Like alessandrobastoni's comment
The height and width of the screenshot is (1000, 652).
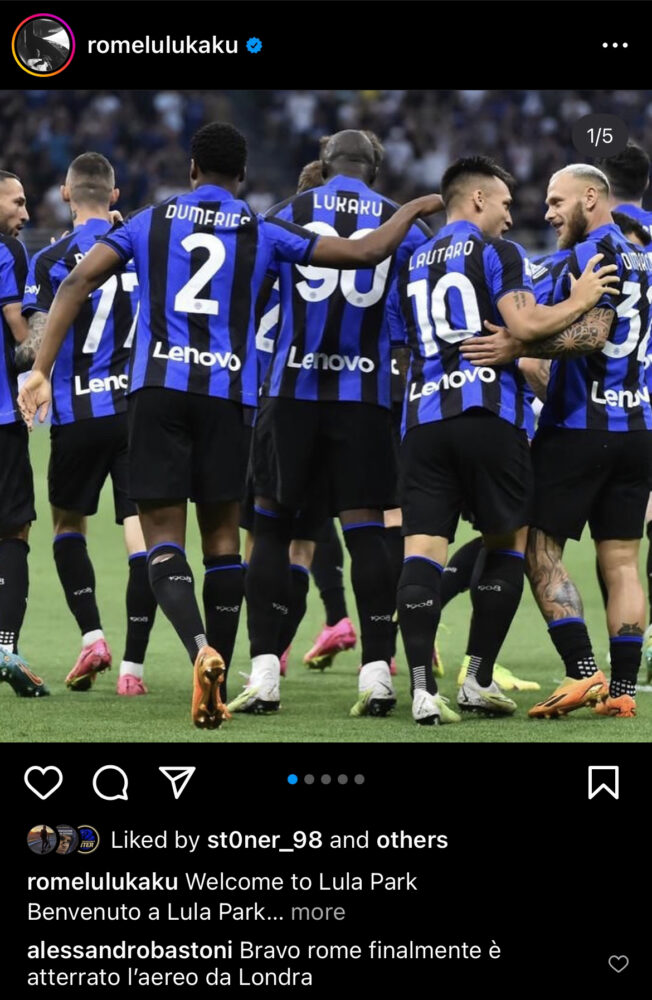click(619, 964)
